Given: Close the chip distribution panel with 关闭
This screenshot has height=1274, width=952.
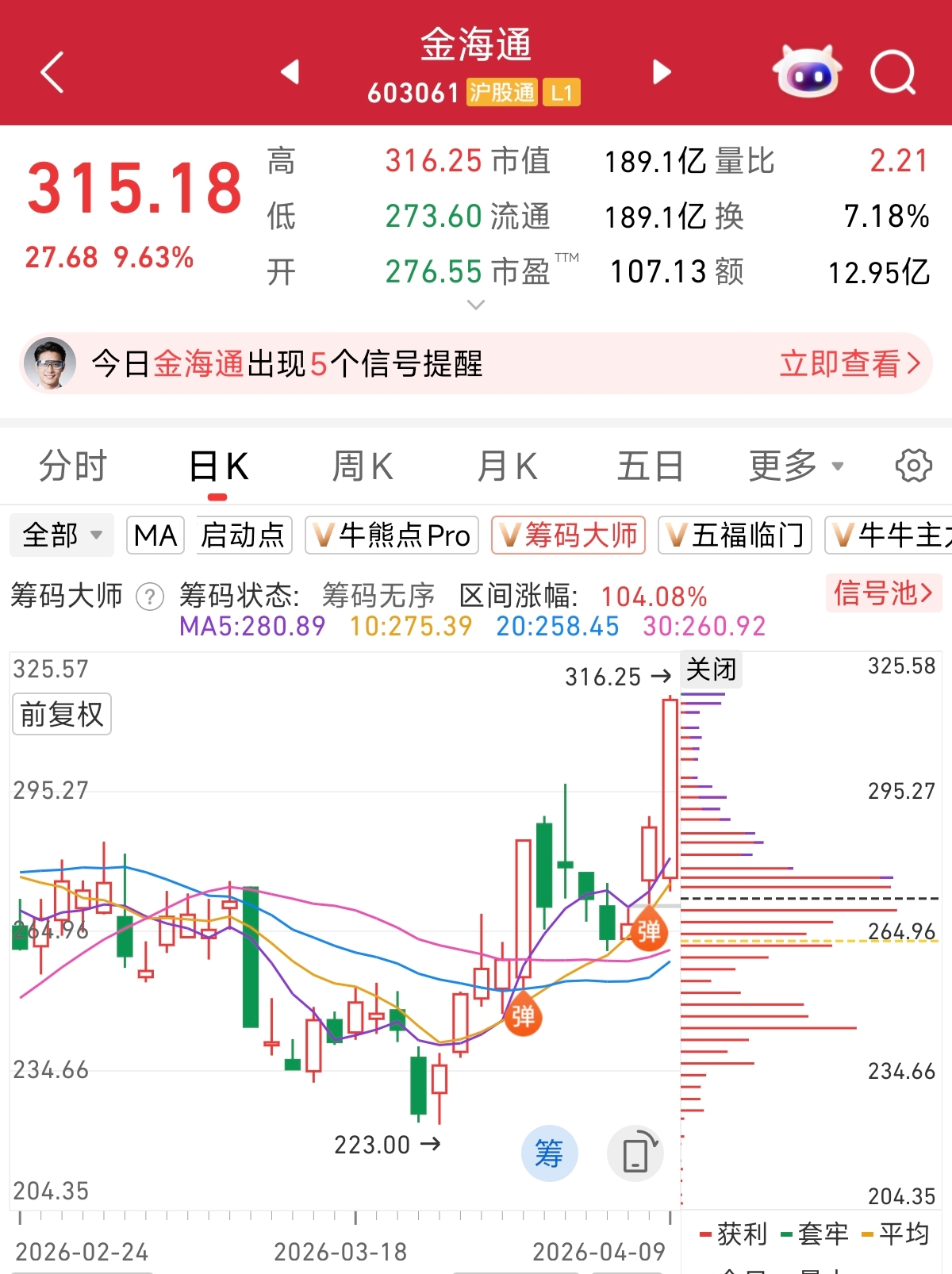Looking at the screenshot, I should pos(711,670).
